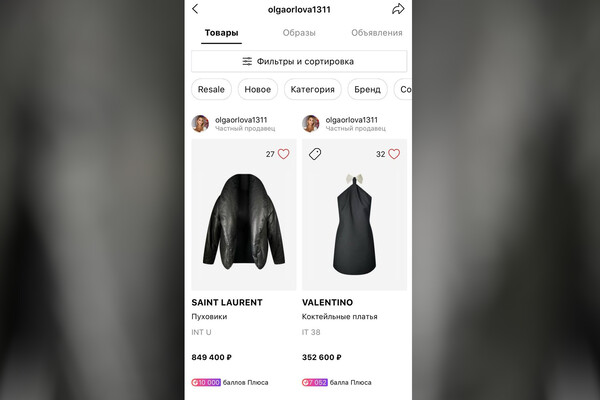
Task: Select the Товары tab
Action: [x=221, y=33]
